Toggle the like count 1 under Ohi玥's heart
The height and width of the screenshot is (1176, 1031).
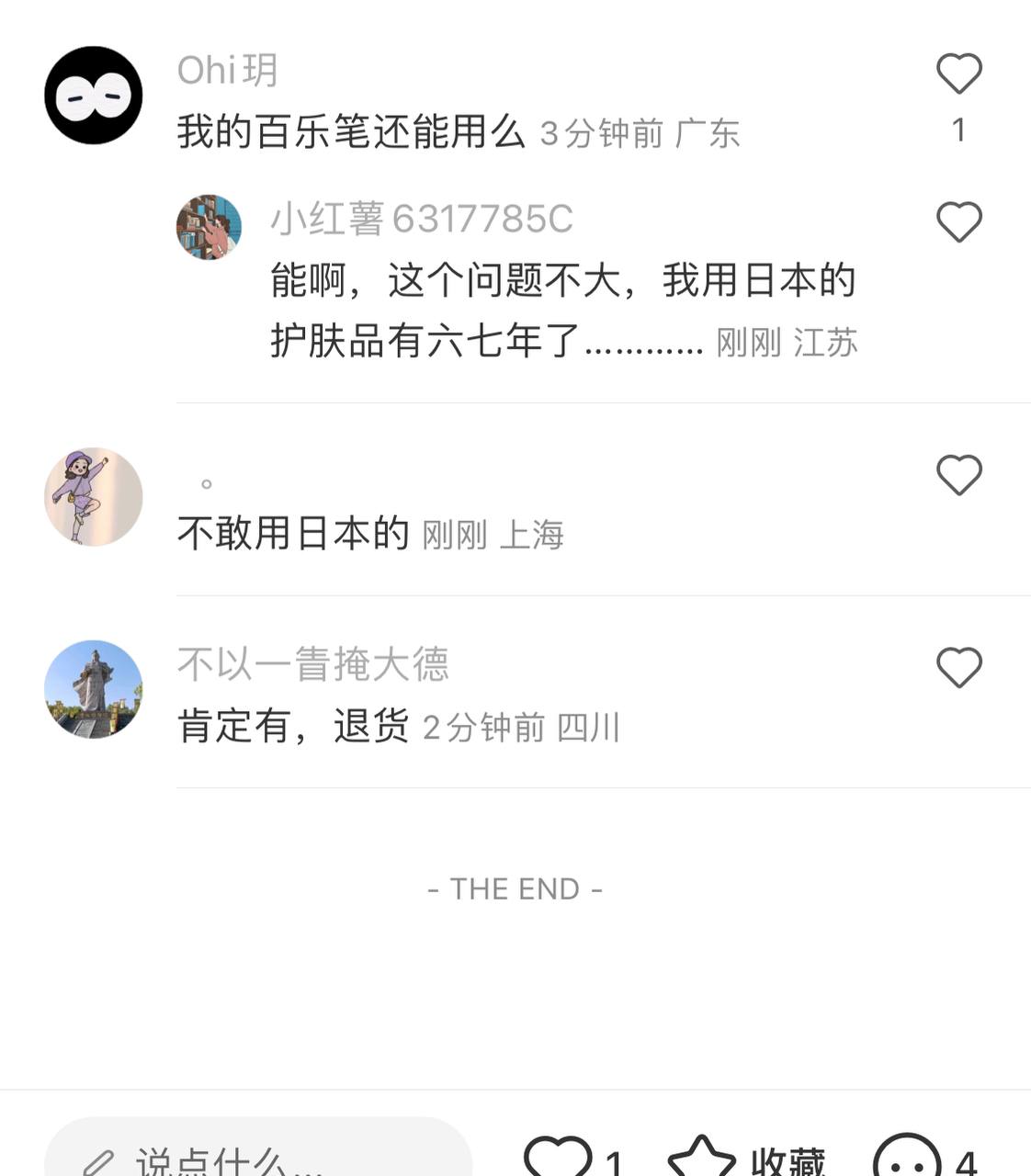pyautogui.click(x=958, y=130)
